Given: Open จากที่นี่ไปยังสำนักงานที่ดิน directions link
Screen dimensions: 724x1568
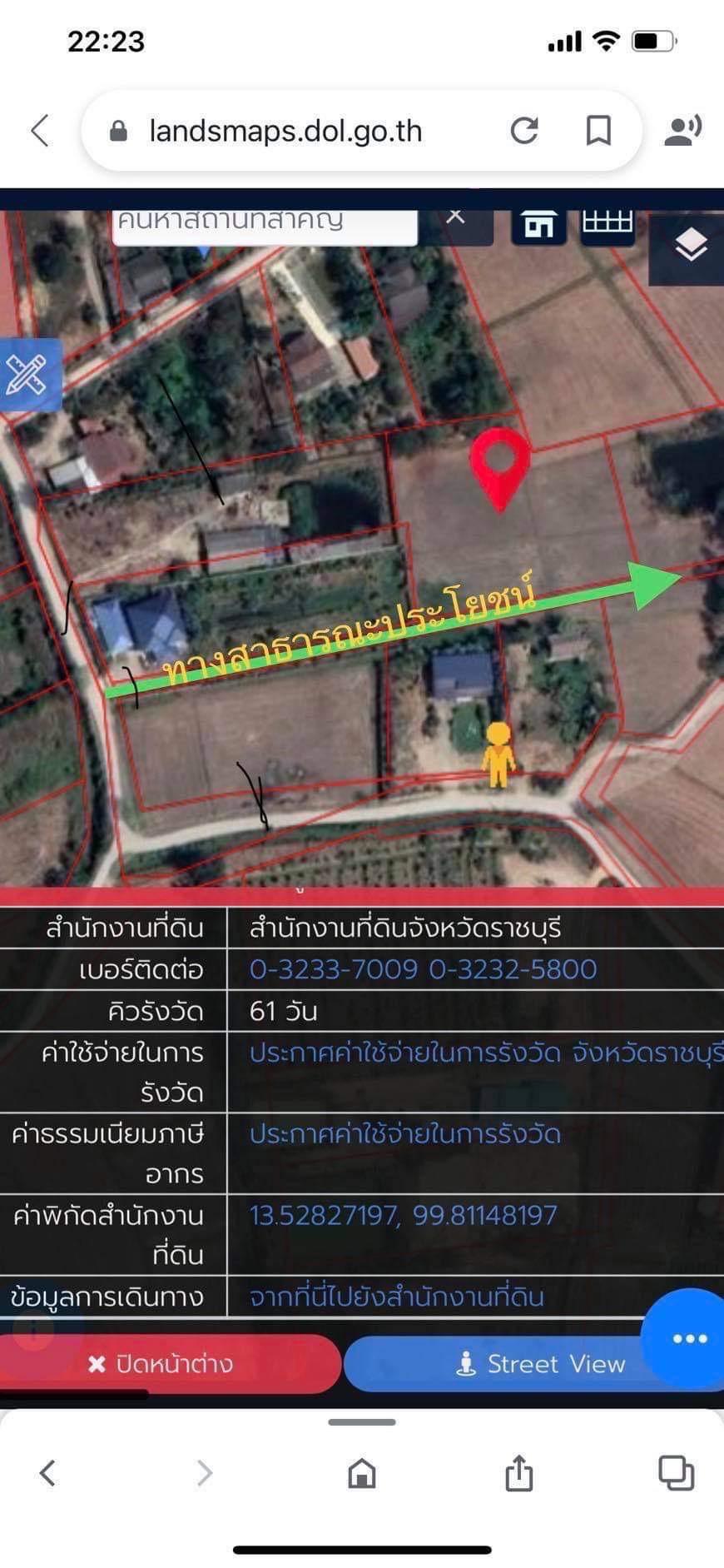Looking at the screenshot, I should click(x=396, y=1297).
